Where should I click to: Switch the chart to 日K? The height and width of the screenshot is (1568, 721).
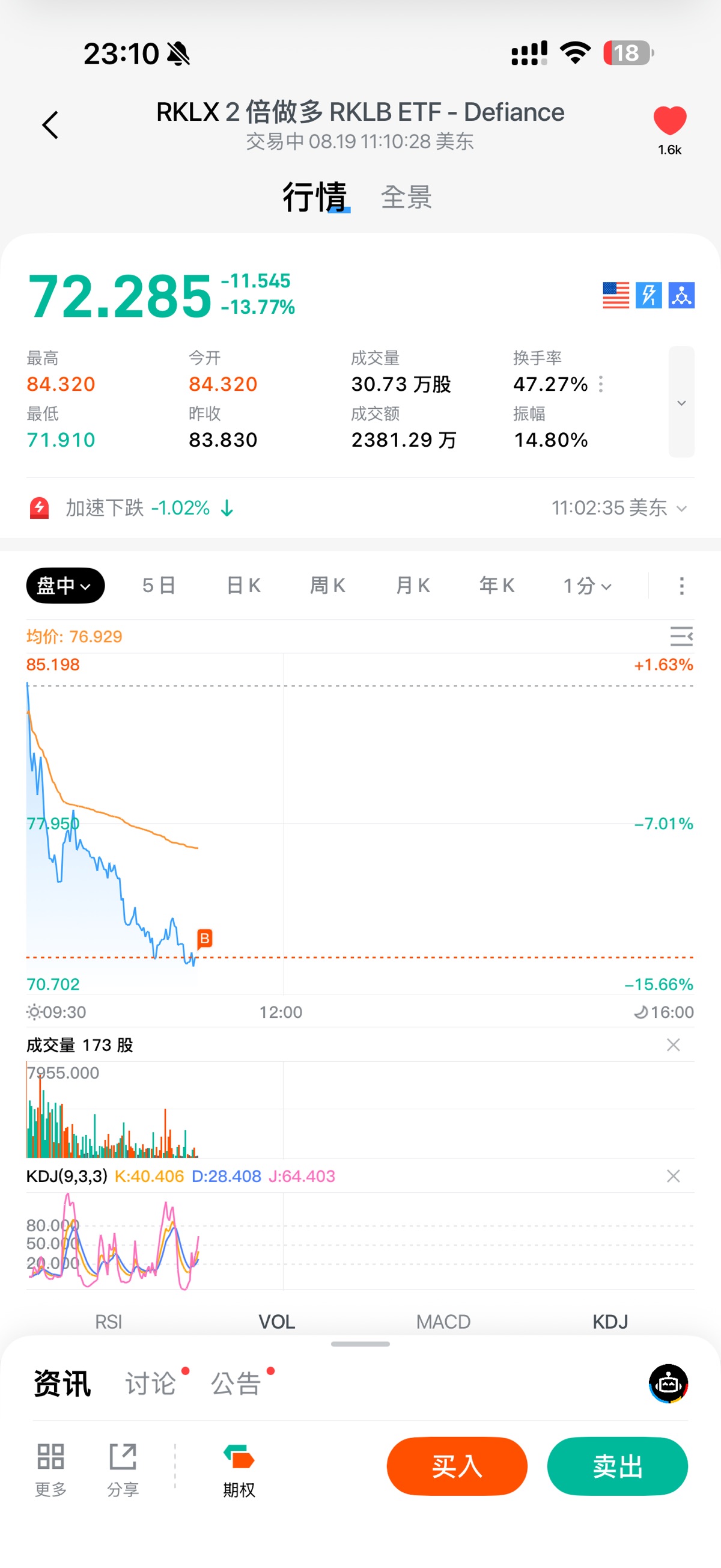[243, 586]
